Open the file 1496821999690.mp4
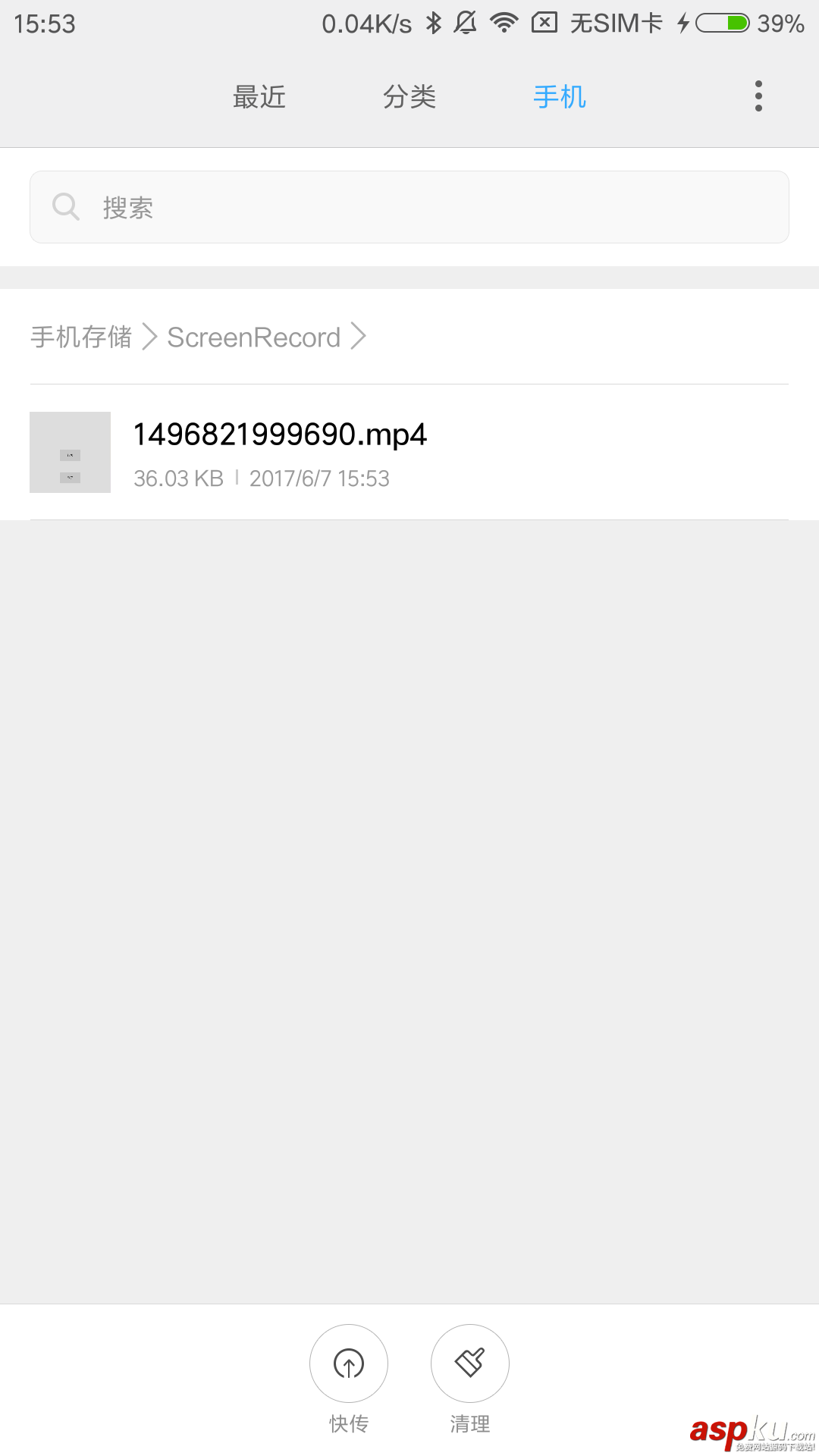The image size is (819, 1456). pyautogui.click(x=281, y=452)
